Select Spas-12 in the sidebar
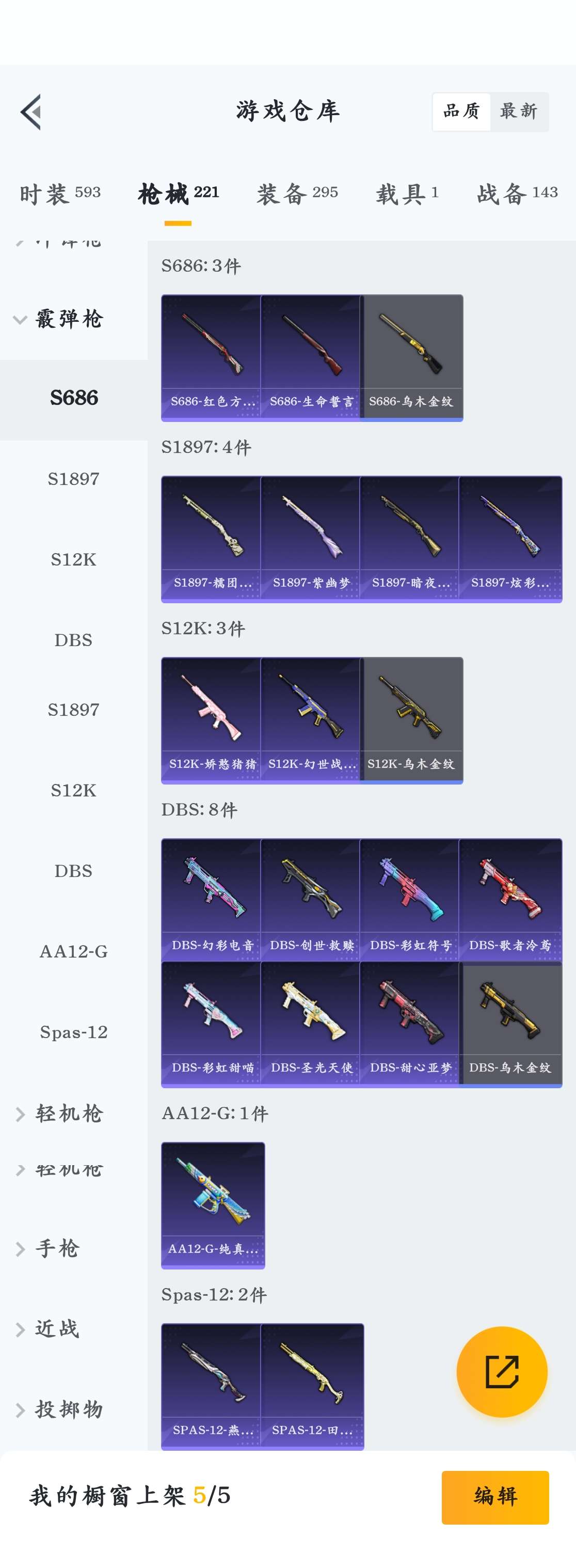Image resolution: width=576 pixels, height=1568 pixels. coord(74,1032)
